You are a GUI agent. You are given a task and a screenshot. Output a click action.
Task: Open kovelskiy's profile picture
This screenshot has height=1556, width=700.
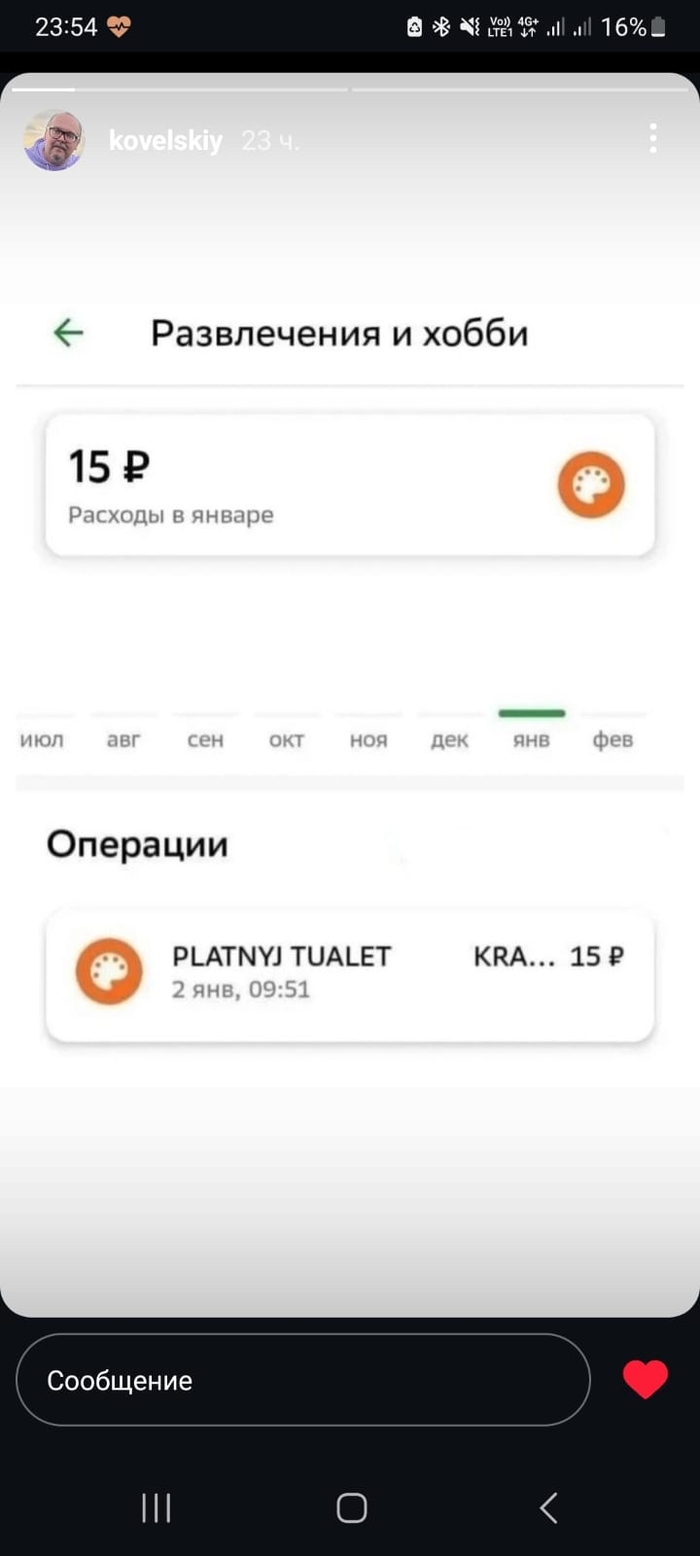point(53,141)
